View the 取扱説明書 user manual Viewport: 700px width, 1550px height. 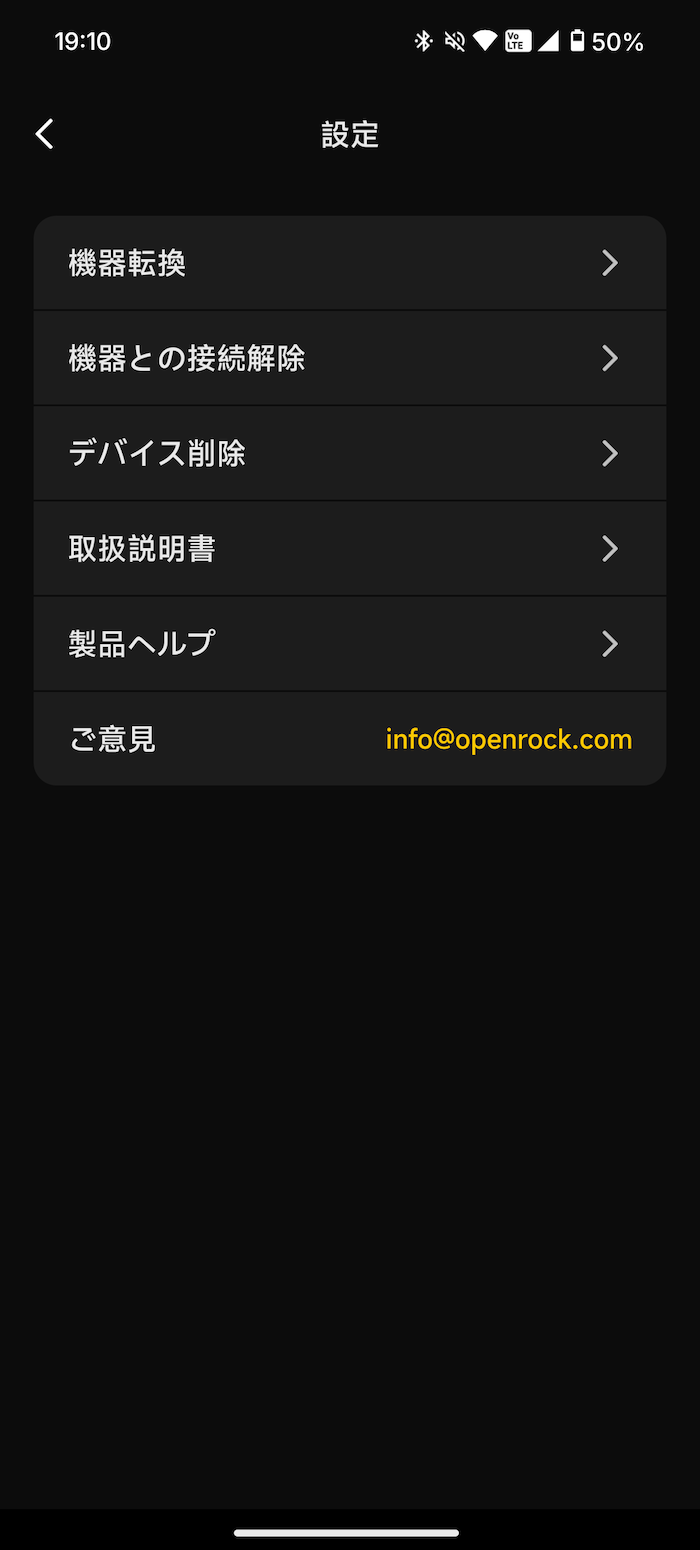pyautogui.click(x=350, y=548)
